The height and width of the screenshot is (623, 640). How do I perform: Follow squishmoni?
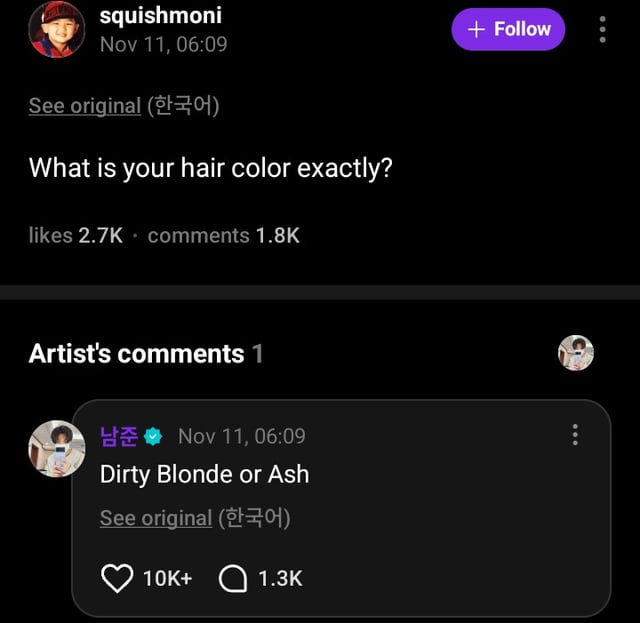click(x=507, y=29)
